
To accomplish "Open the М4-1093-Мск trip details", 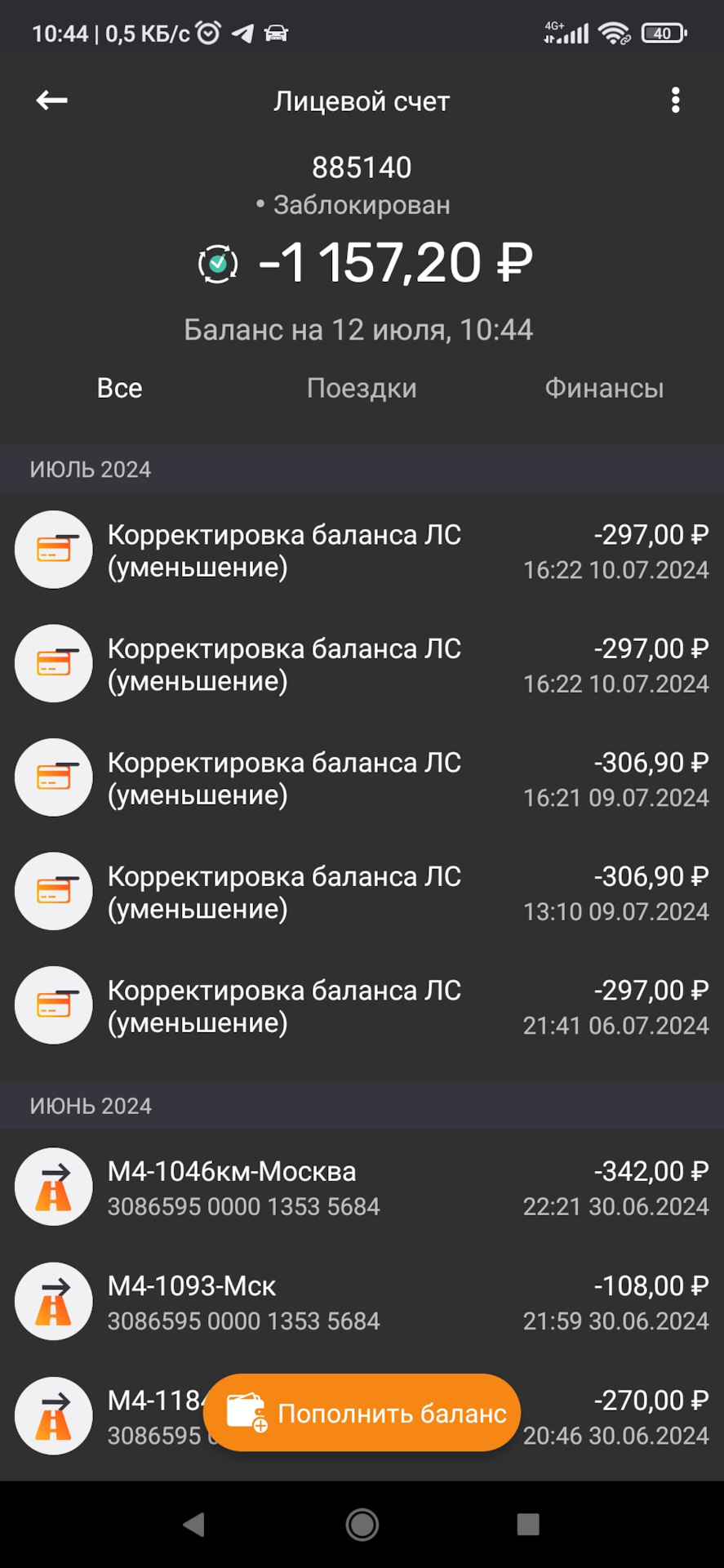I will click(x=362, y=1302).
